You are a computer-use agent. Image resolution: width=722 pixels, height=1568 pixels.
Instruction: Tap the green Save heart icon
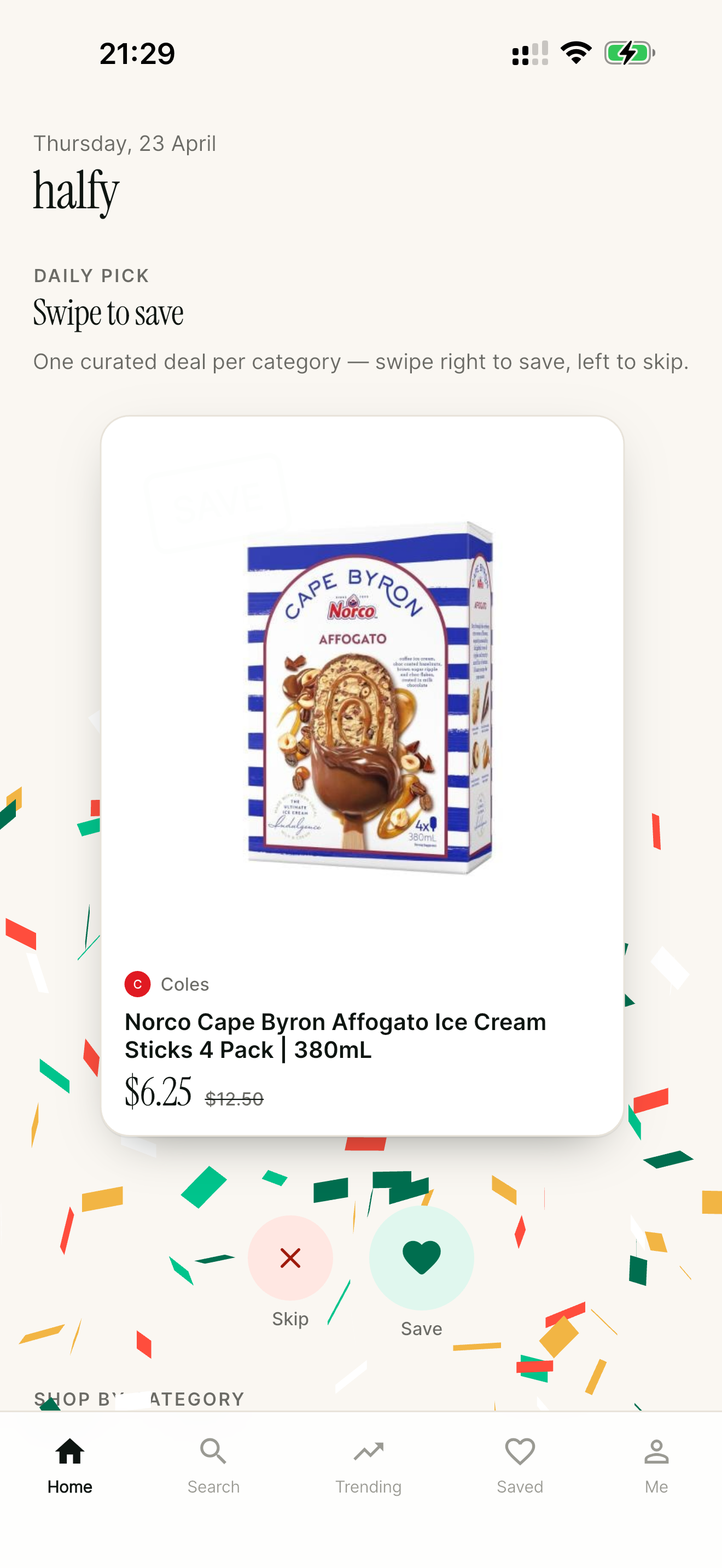[x=421, y=1257]
